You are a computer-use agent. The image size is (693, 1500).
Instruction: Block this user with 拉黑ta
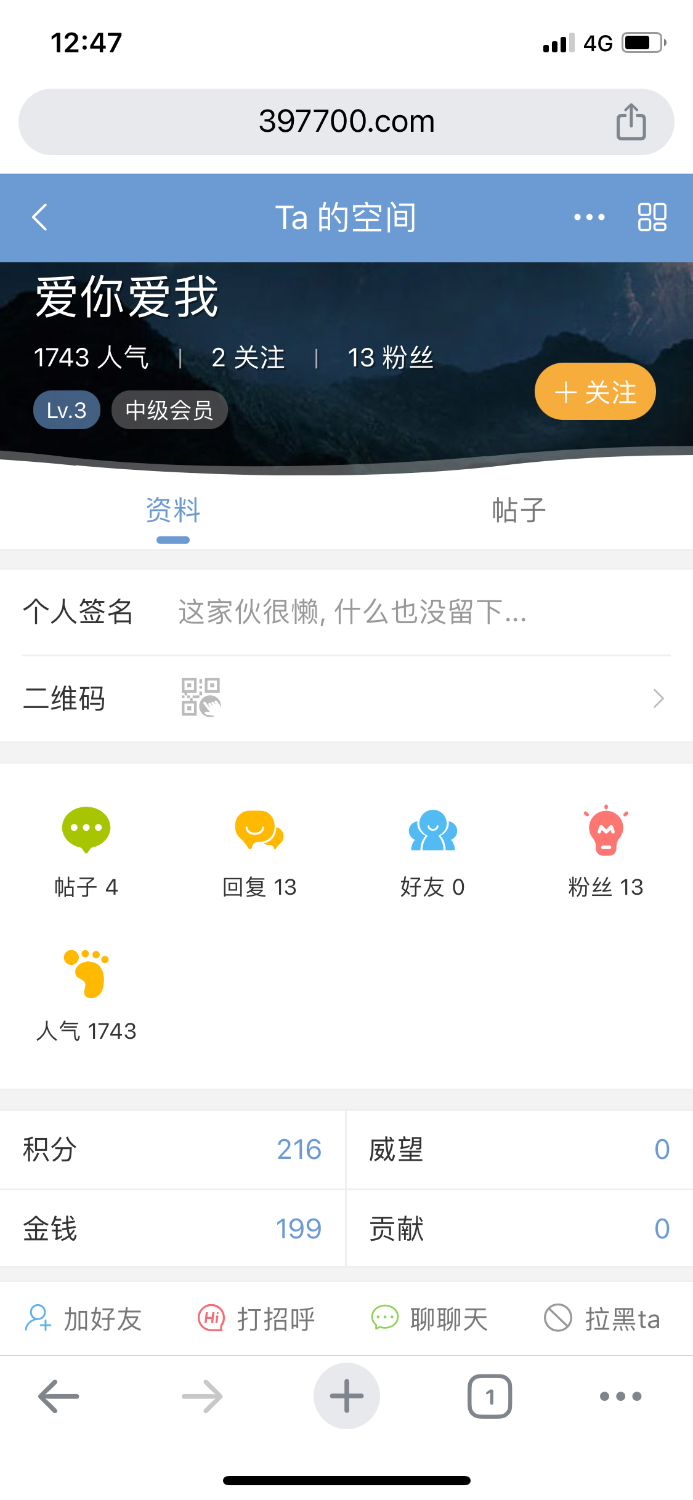tap(602, 1319)
